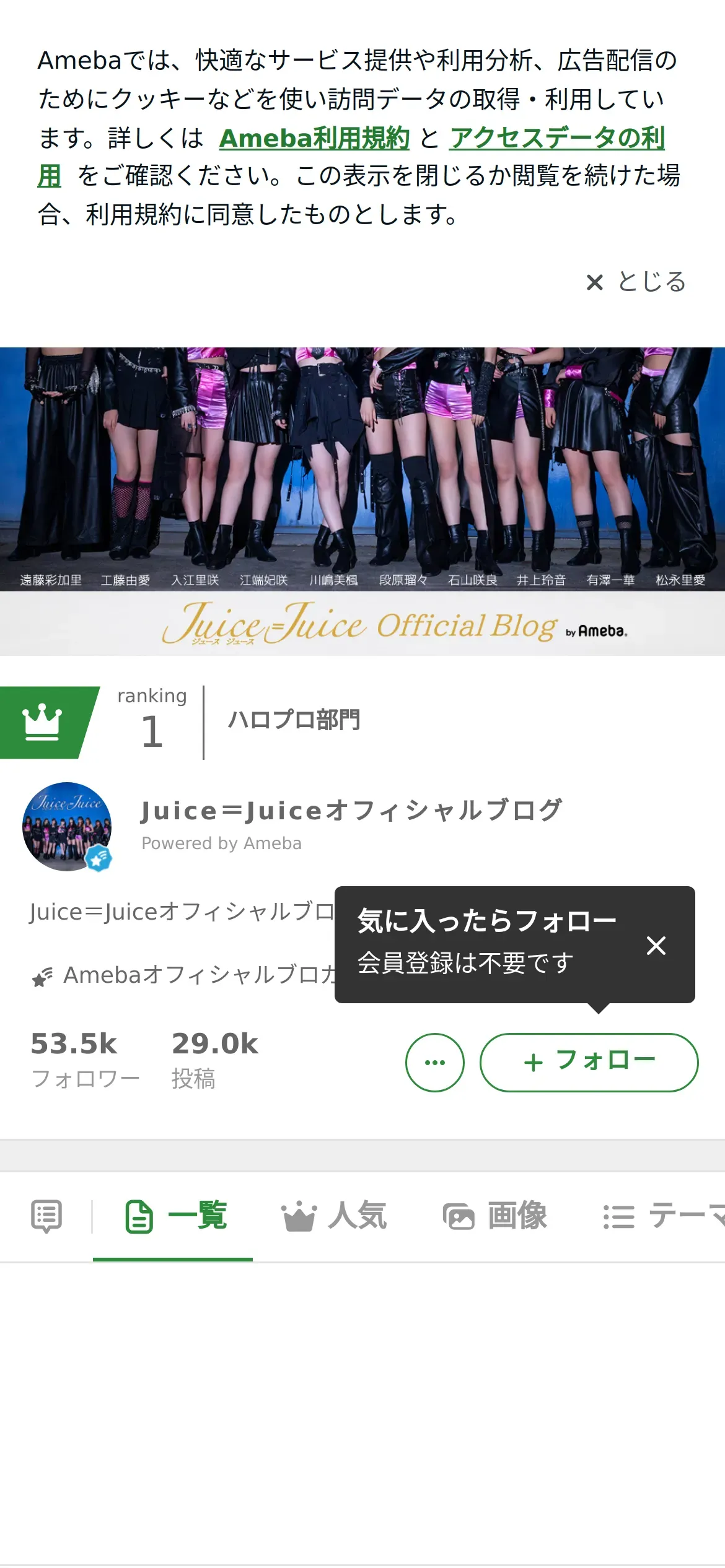Open the ハロプロ部門 ranking
725x1568 pixels.
(x=294, y=720)
